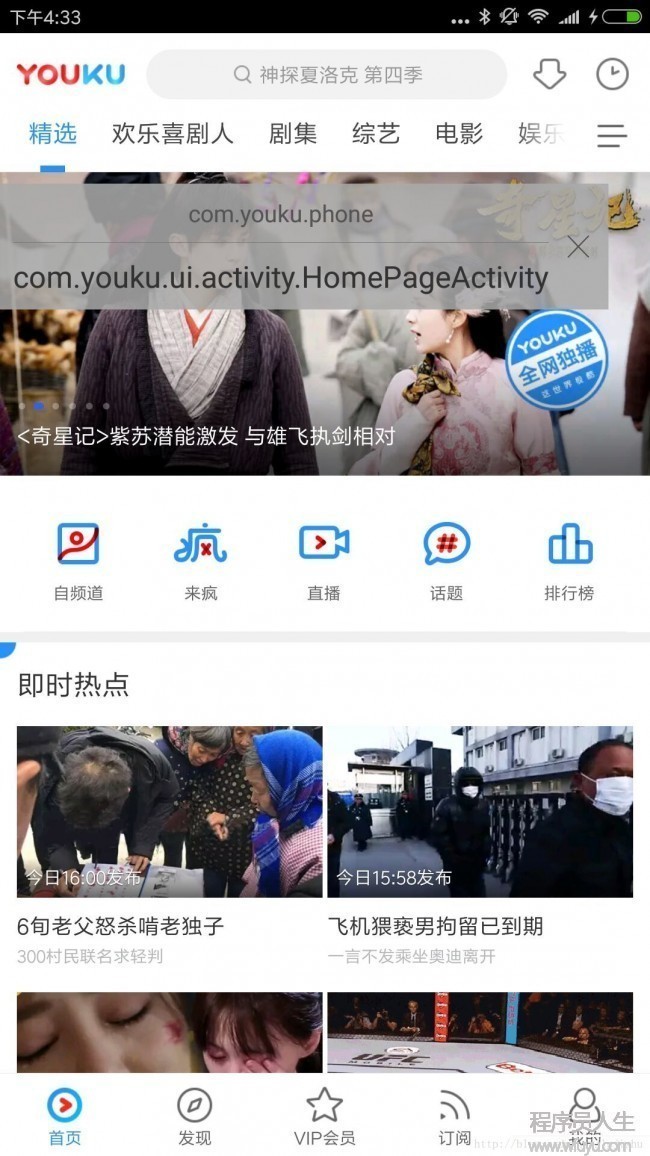Screen dimensions: 650x1156
Task: Play the 飞机猥亵男拘留已到期 video
Action: click(480, 811)
